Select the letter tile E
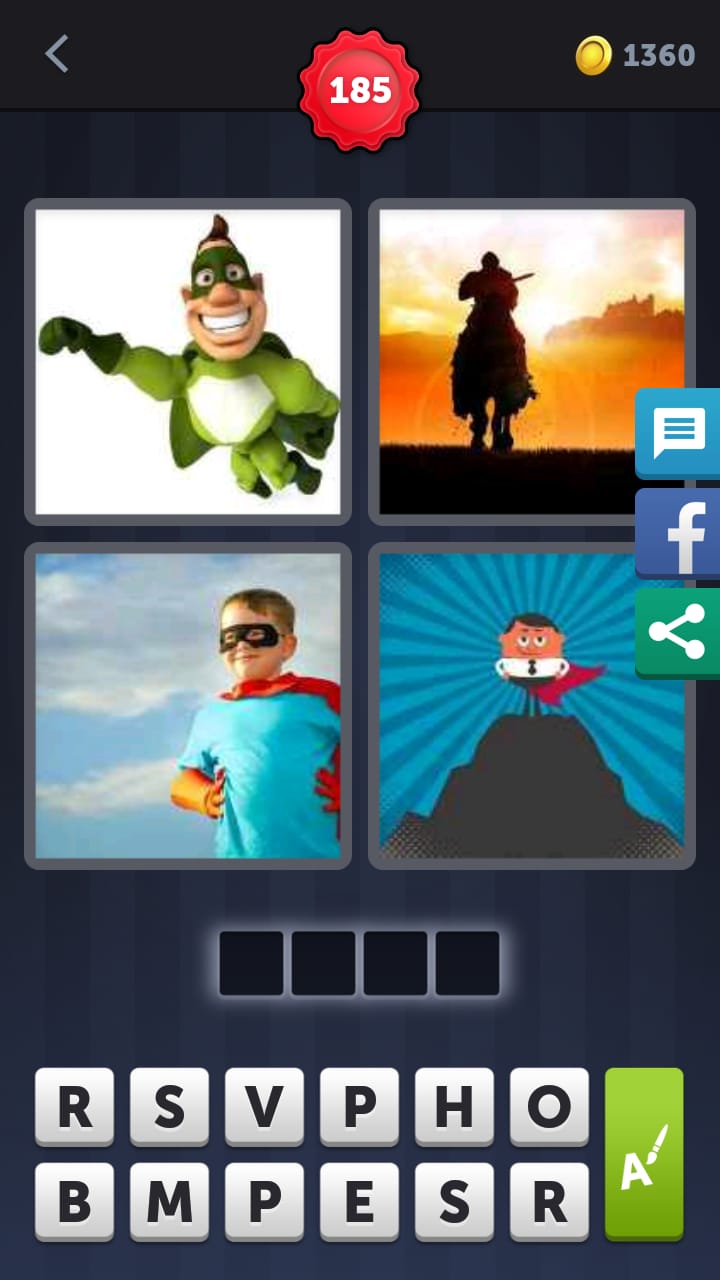 359,1201
